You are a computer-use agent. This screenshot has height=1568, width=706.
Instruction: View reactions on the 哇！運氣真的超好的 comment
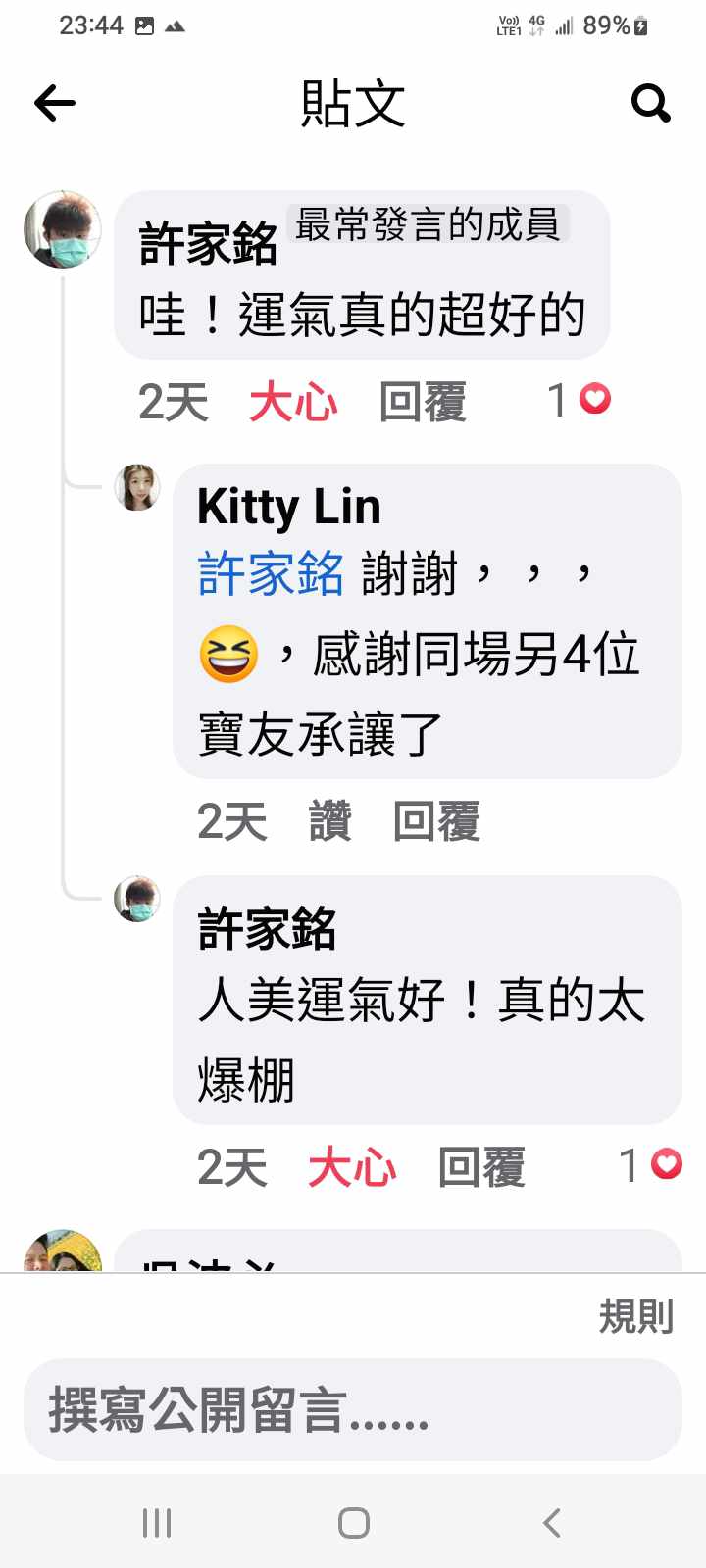tap(580, 400)
